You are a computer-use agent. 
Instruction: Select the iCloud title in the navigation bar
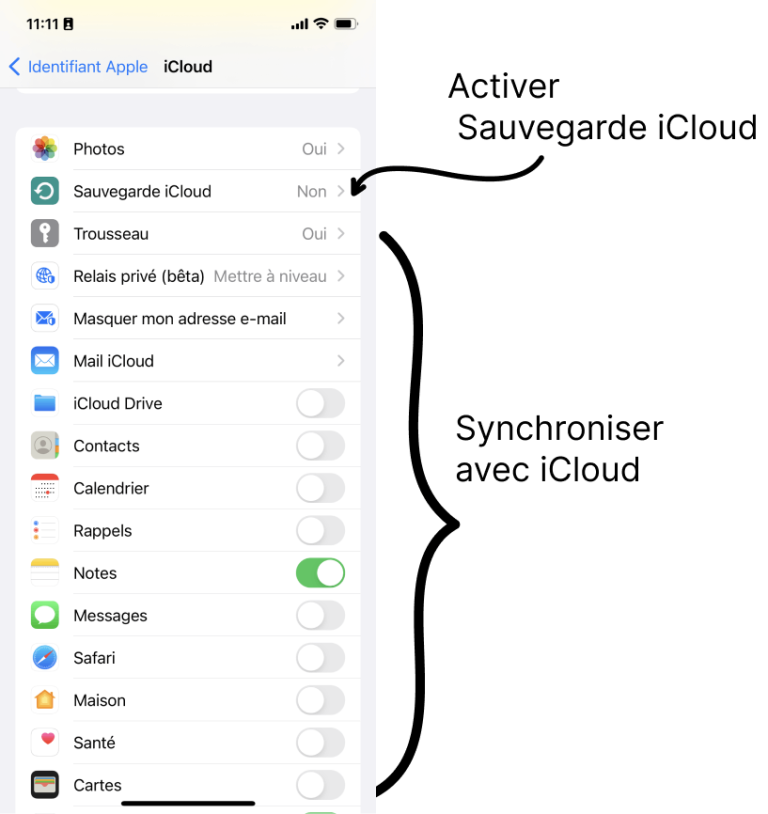pyautogui.click(x=187, y=67)
